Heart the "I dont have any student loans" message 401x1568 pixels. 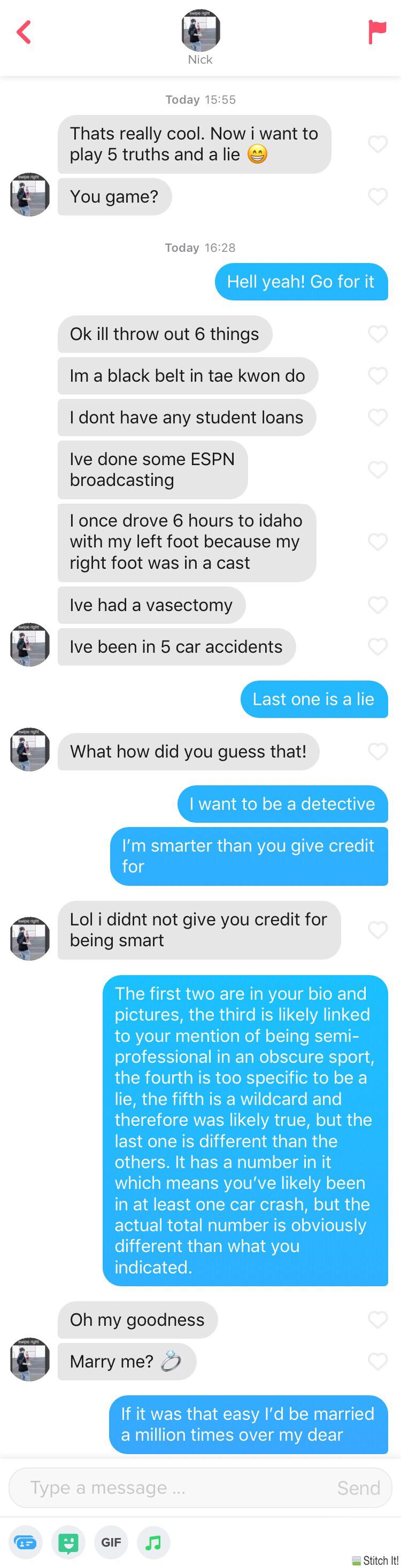pyautogui.click(x=377, y=417)
